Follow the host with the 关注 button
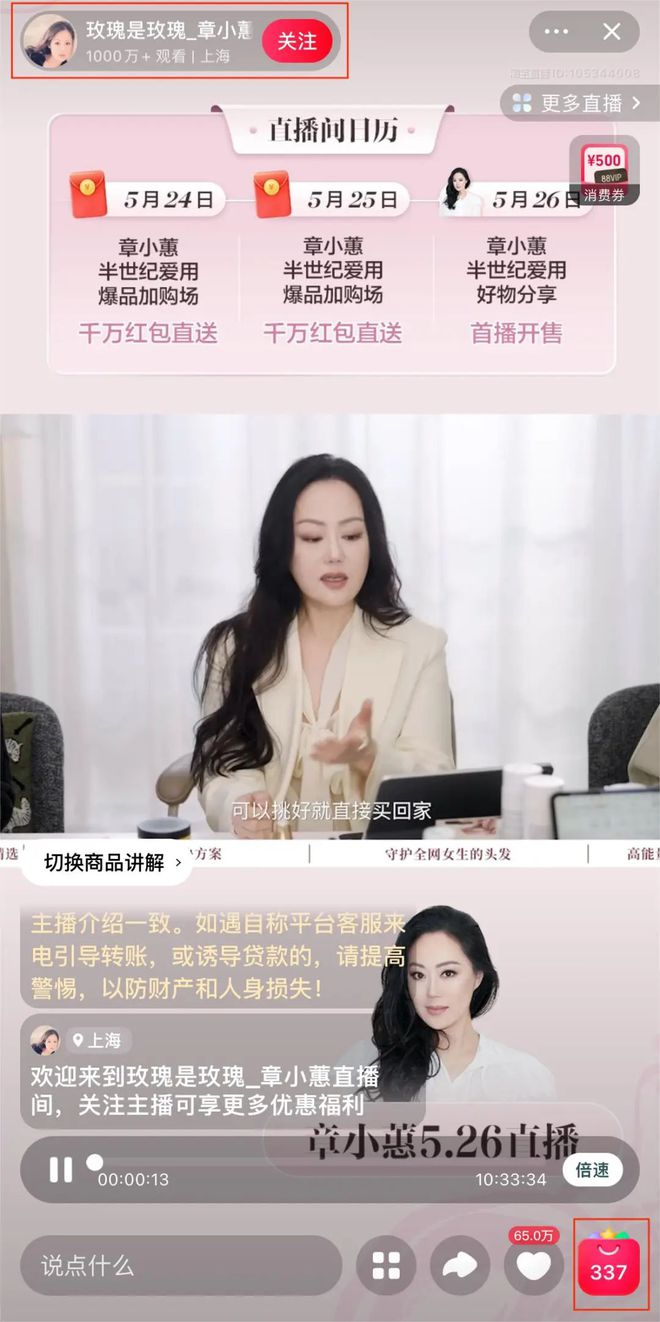The image size is (660, 1322). [x=296, y=41]
